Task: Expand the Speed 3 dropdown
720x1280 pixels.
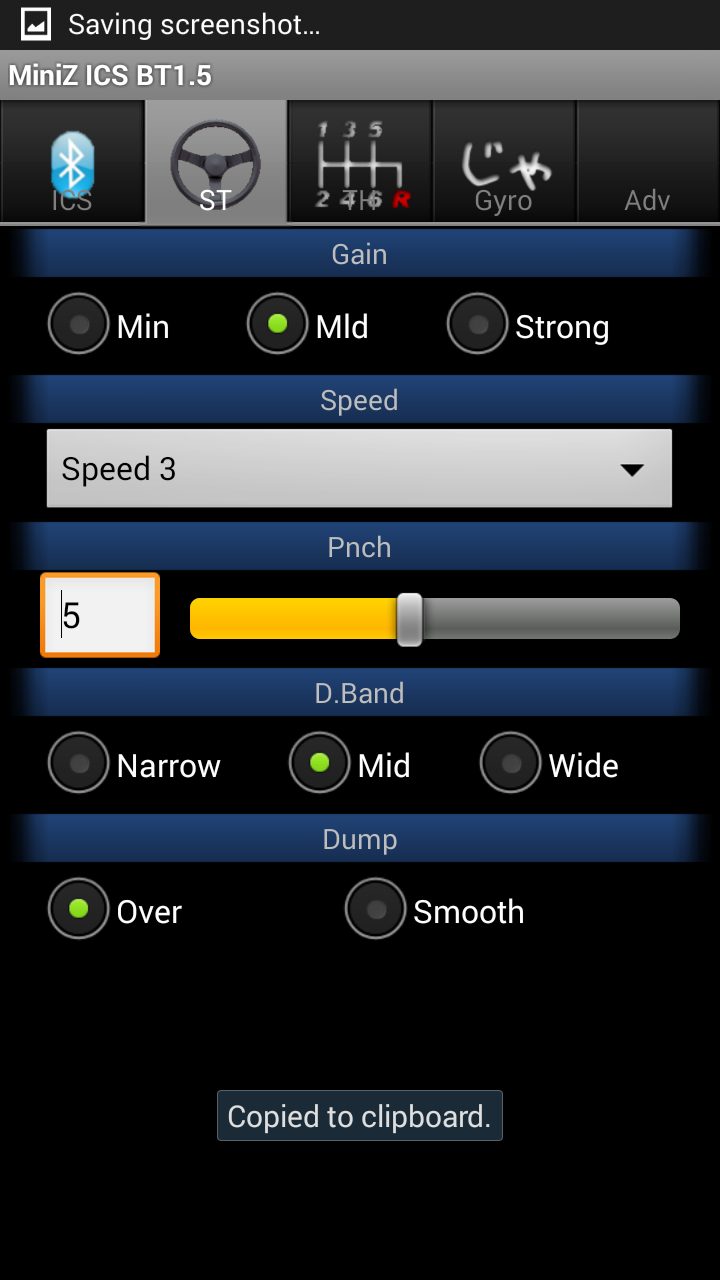Action: pyautogui.click(x=359, y=469)
